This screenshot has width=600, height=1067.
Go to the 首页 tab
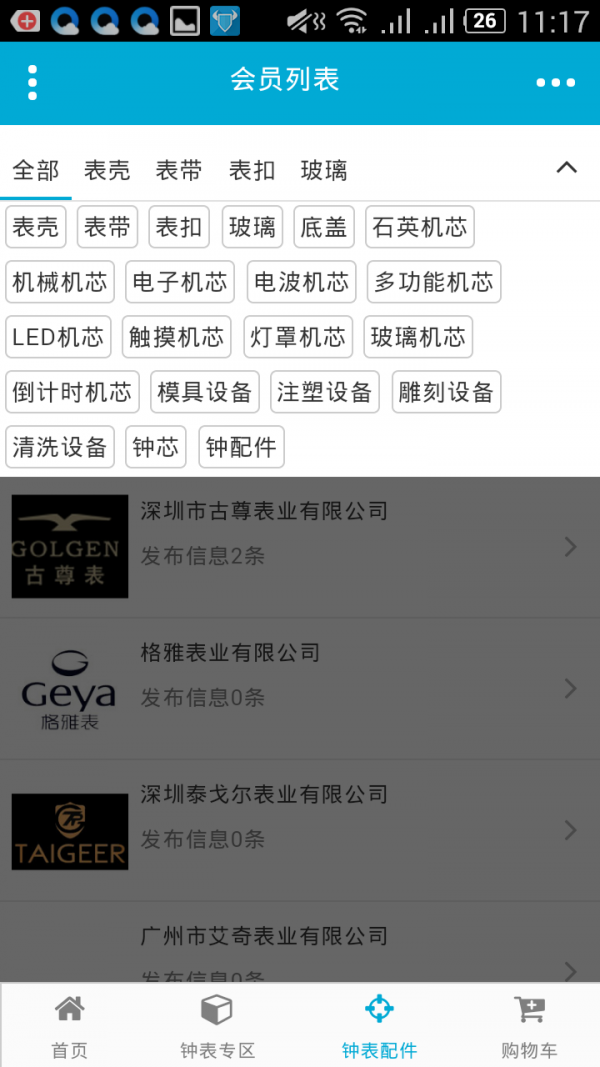click(70, 1025)
